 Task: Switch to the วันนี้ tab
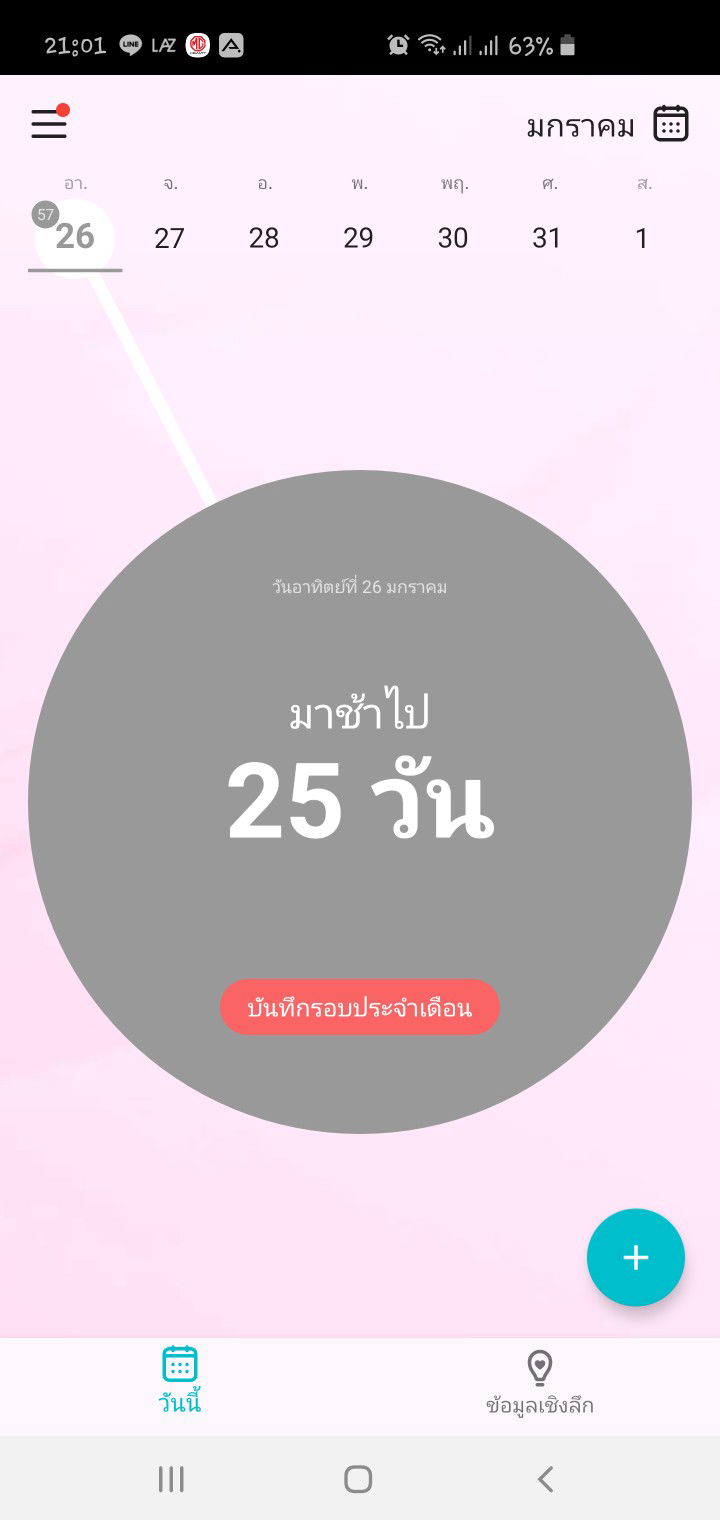[x=180, y=1382]
